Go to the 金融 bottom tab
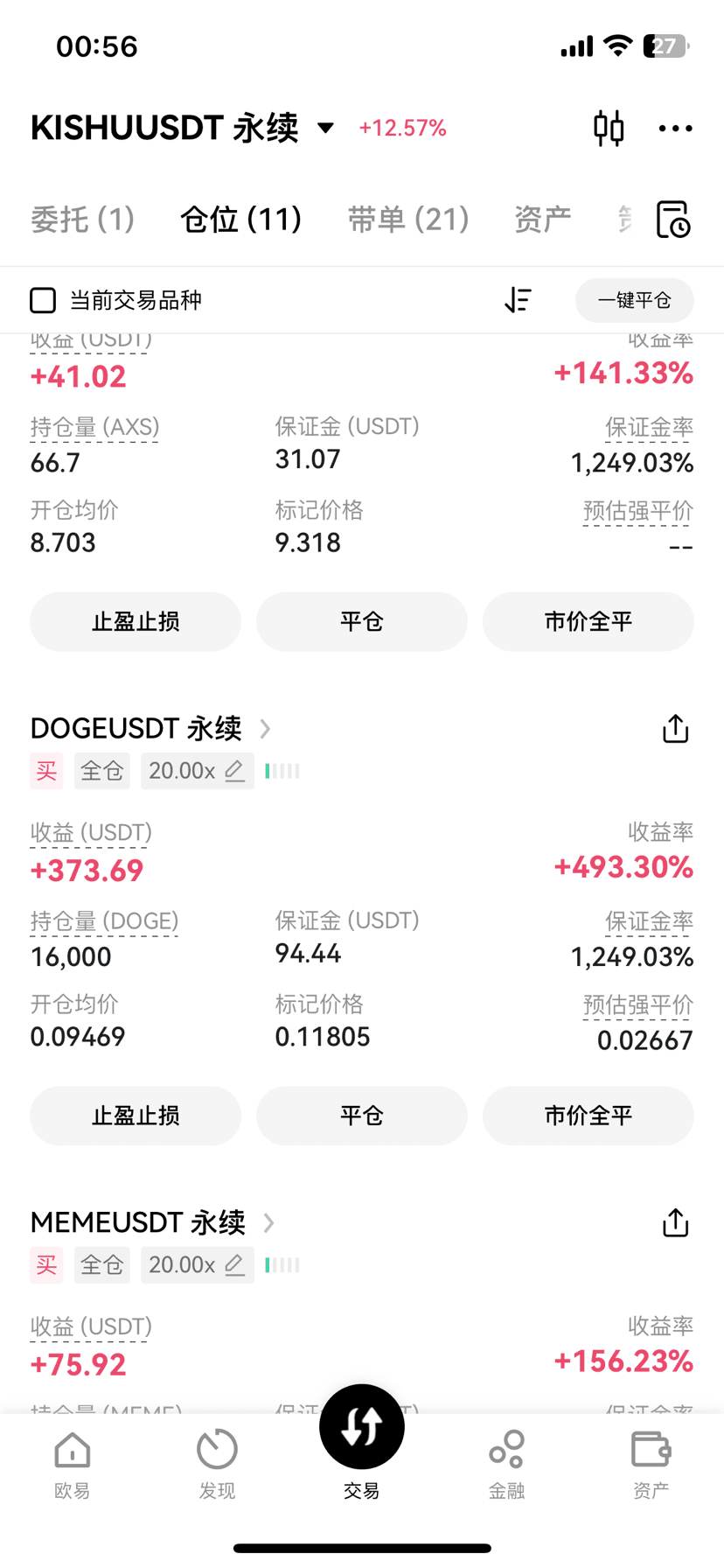 tap(506, 1465)
